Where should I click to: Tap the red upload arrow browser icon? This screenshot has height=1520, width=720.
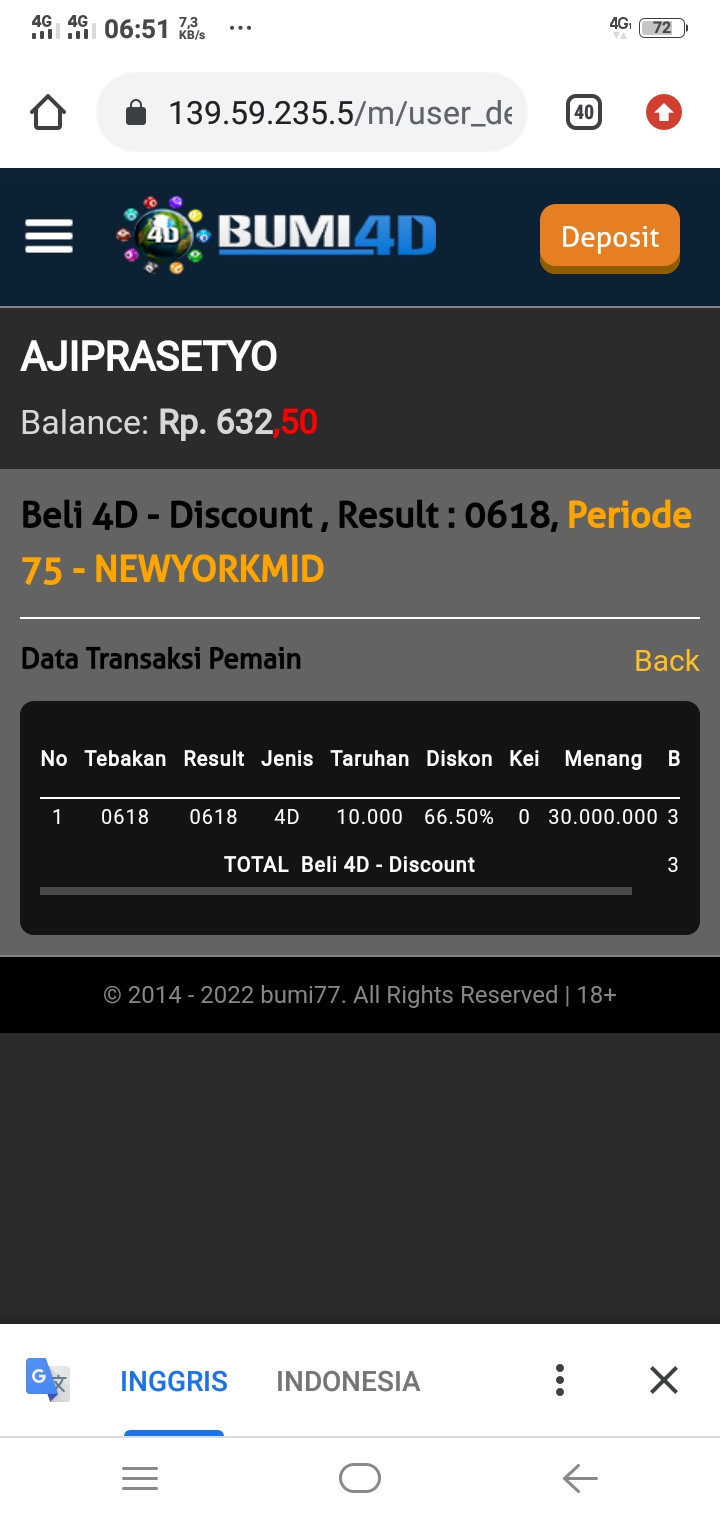(x=663, y=113)
